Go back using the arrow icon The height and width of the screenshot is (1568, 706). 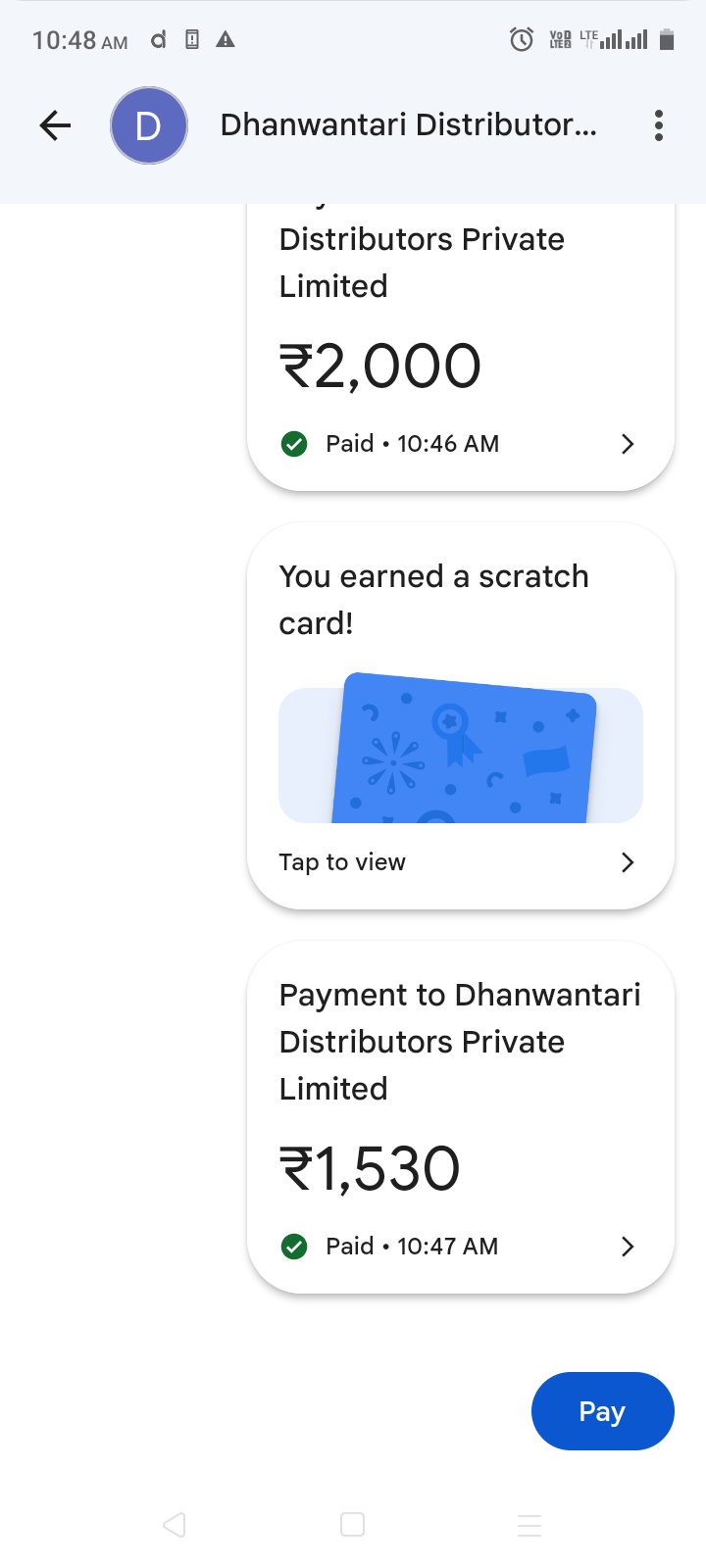coord(56,125)
